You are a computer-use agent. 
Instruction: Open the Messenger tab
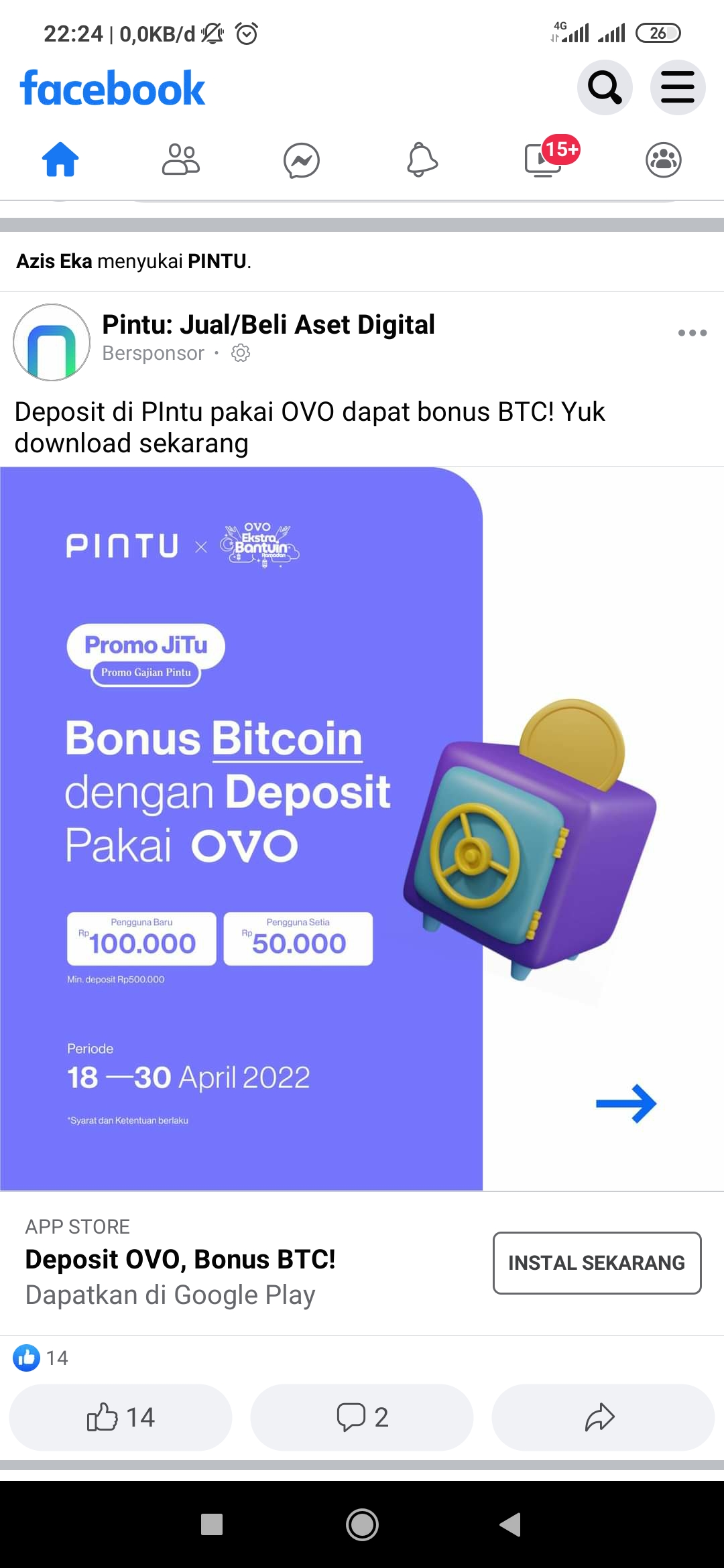coord(302,161)
